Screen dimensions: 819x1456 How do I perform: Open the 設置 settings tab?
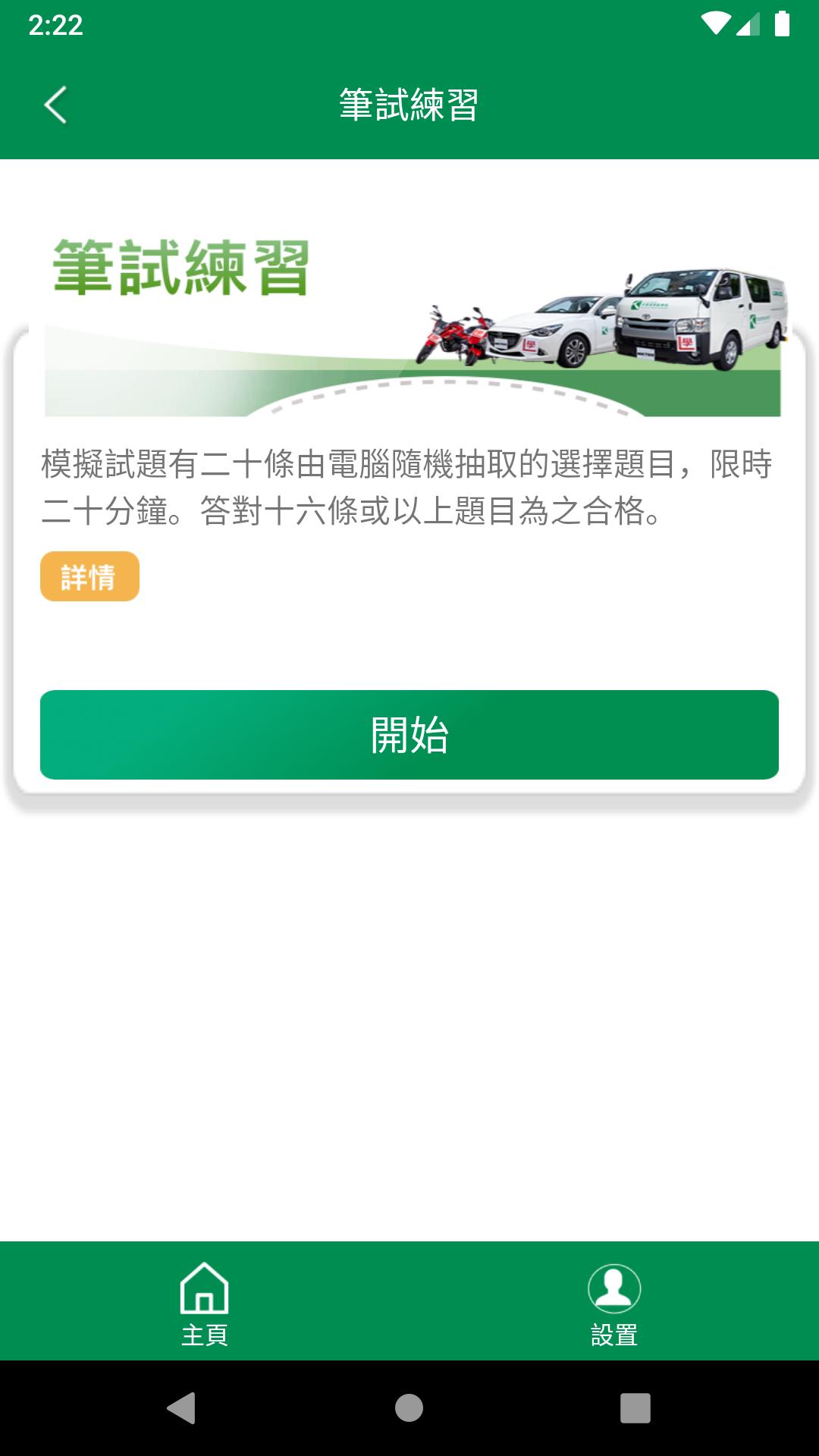pyautogui.click(x=614, y=1301)
